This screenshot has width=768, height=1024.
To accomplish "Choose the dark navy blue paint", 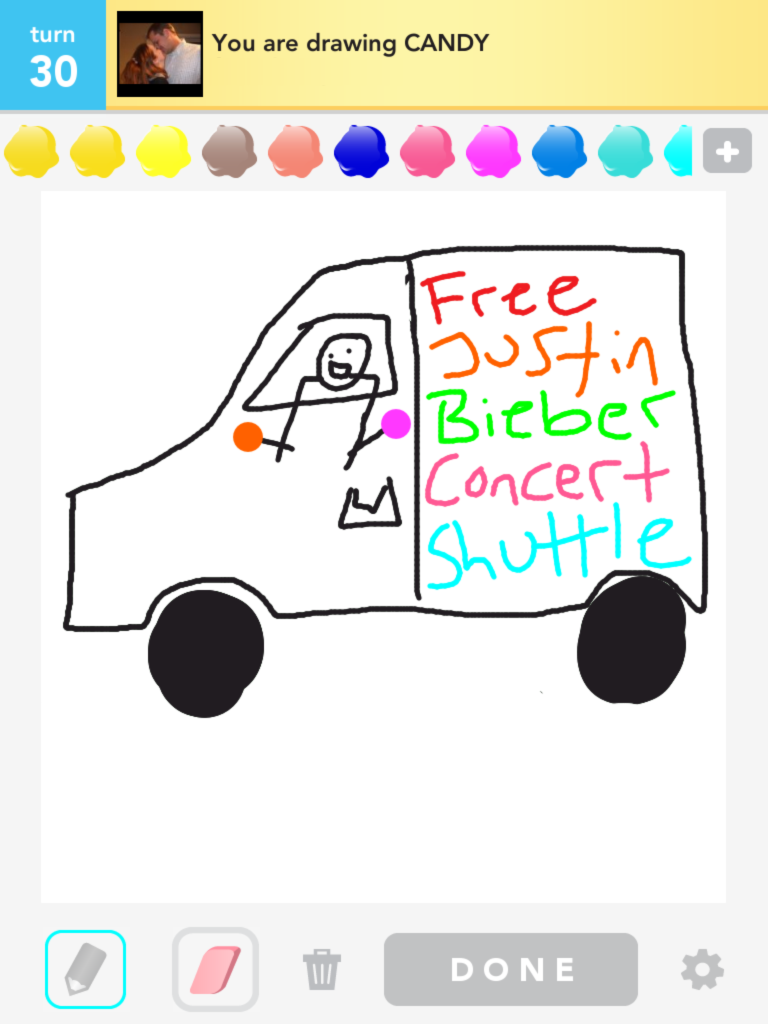I will click(361, 151).
